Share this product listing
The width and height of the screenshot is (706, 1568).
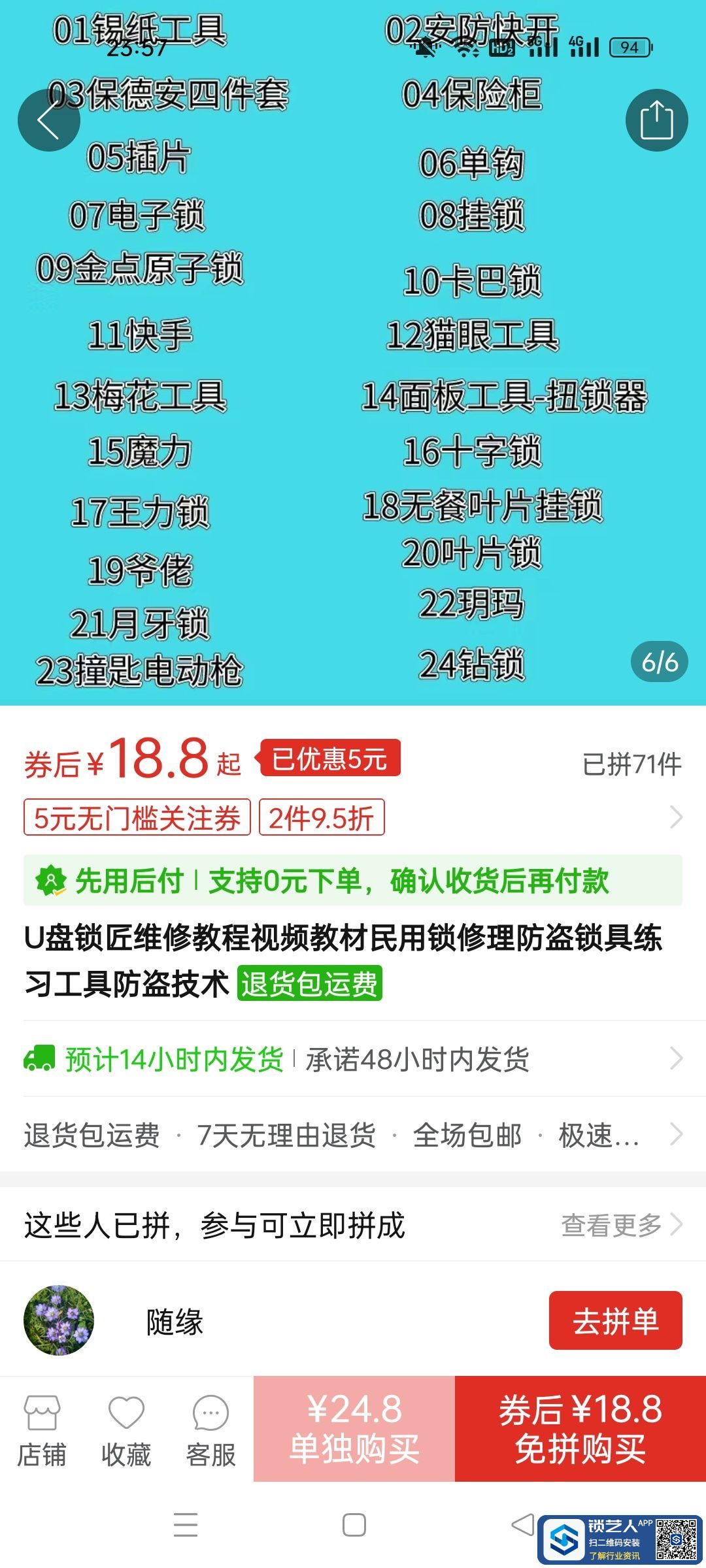tap(656, 121)
